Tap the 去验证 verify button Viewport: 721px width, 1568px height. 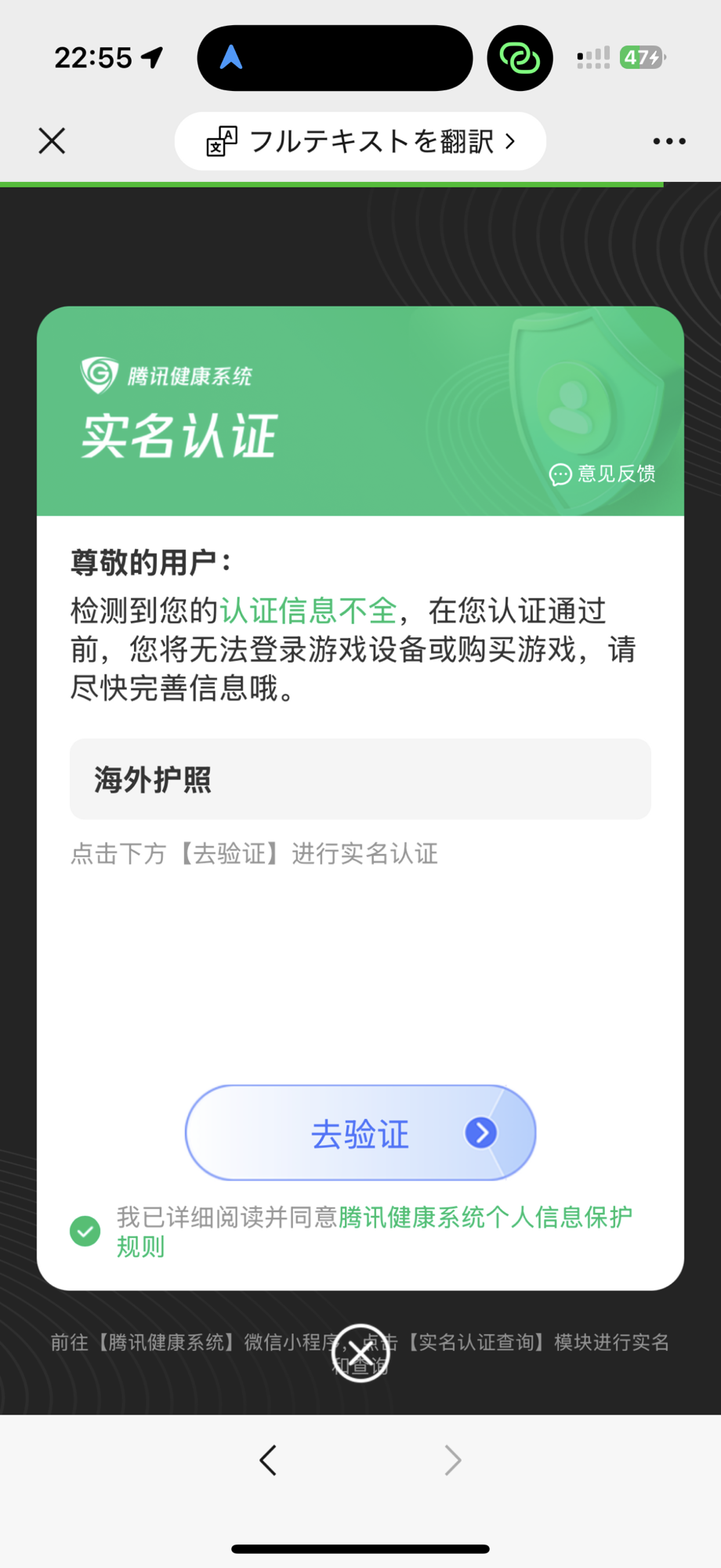(x=360, y=1133)
